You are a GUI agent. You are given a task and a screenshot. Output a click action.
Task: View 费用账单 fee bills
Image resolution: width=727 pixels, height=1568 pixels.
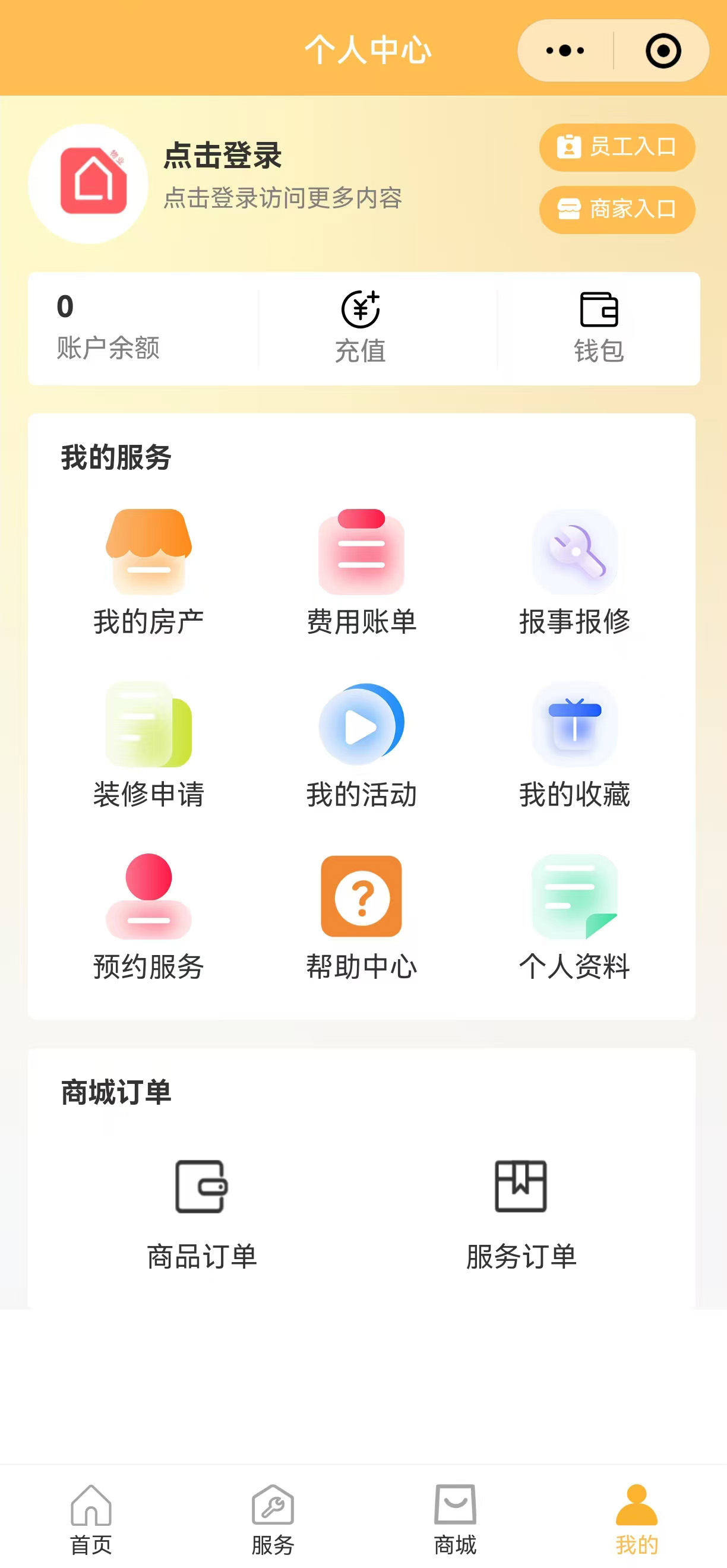(361, 572)
